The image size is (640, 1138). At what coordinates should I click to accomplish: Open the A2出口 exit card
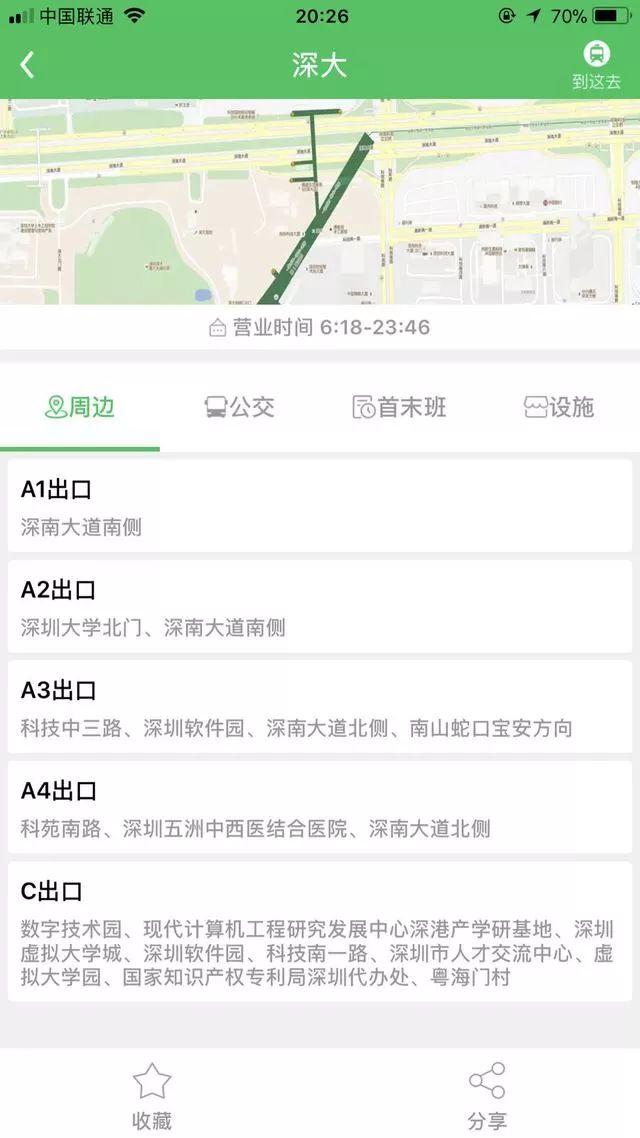tap(320, 607)
